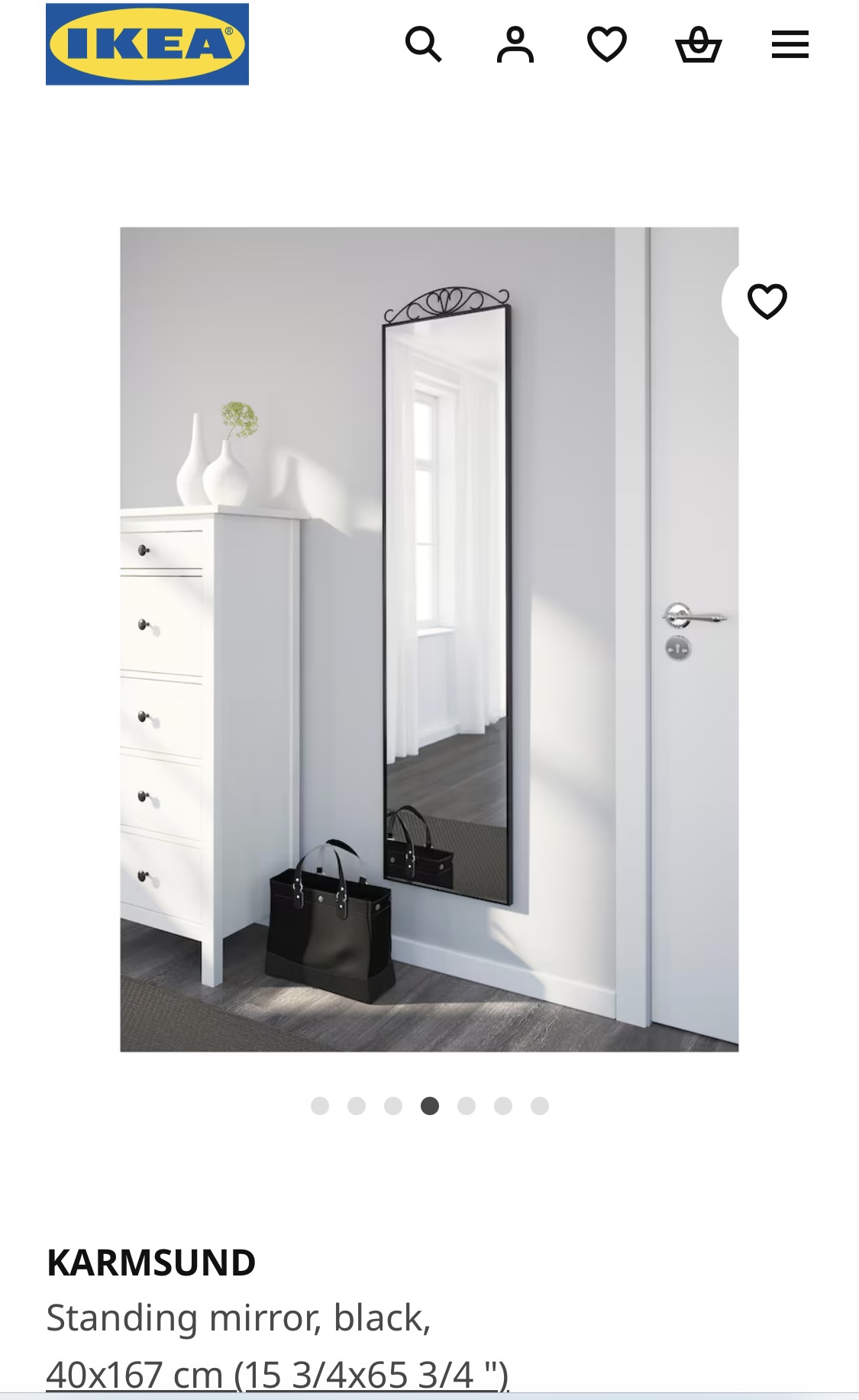Open the shopping basket
Image resolution: width=859 pixels, height=1400 pixels.
point(699,44)
